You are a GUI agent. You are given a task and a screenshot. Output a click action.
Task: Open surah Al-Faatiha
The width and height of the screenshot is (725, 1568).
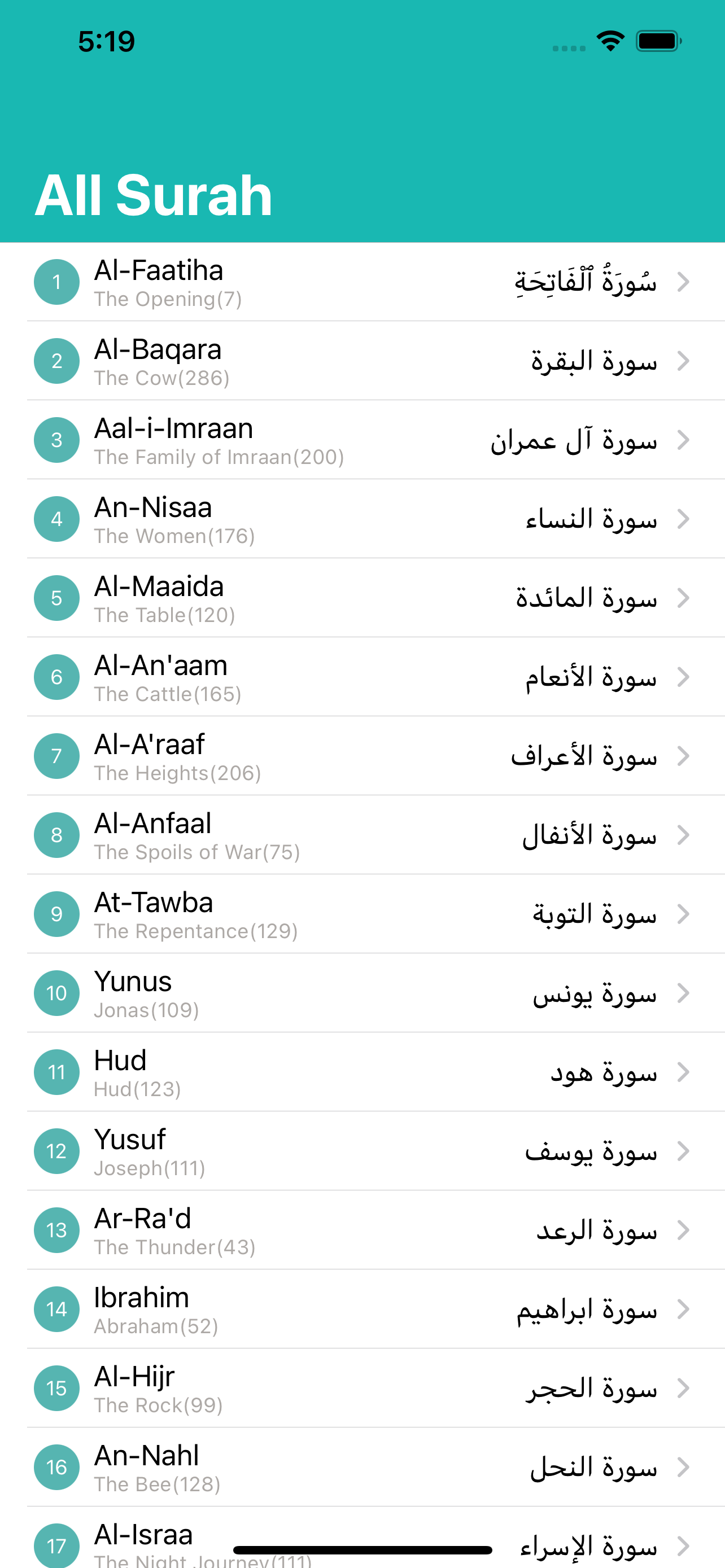[x=362, y=282]
